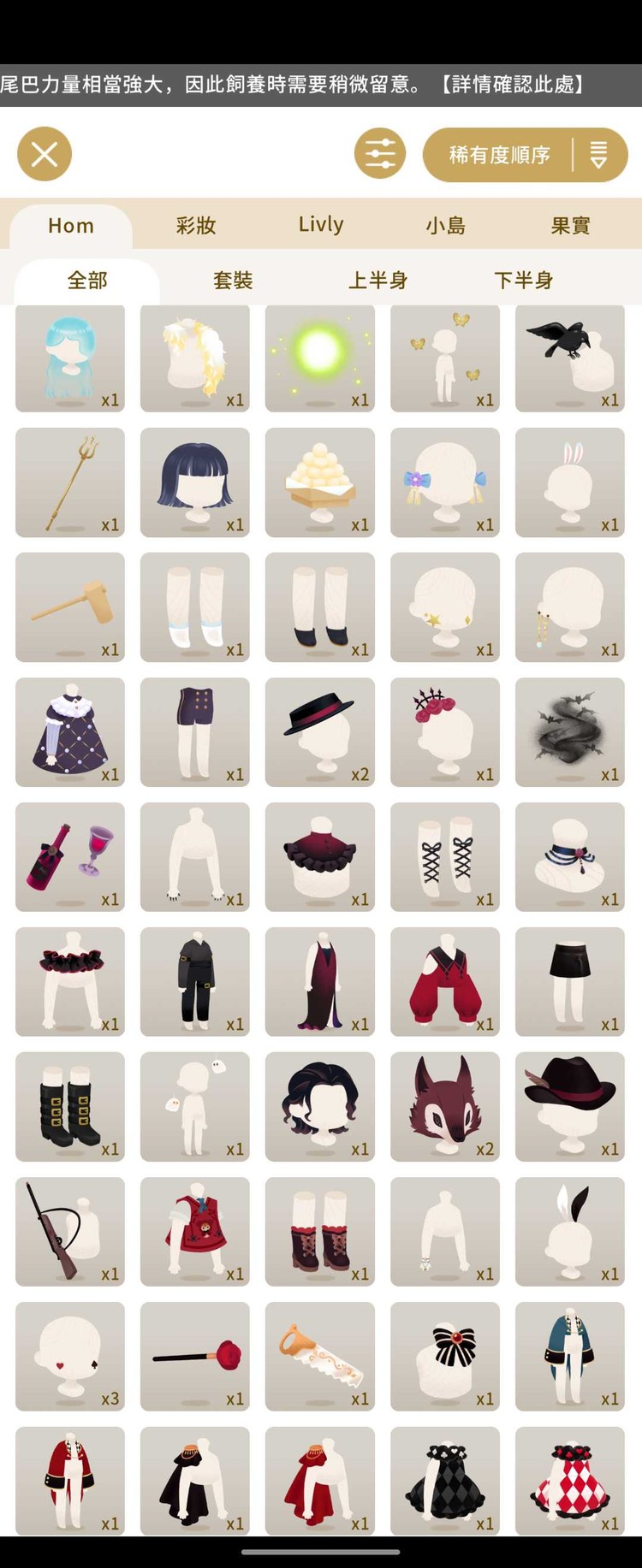Switch to the 小島 tab
This screenshot has height=1568, width=642.
[x=446, y=225]
